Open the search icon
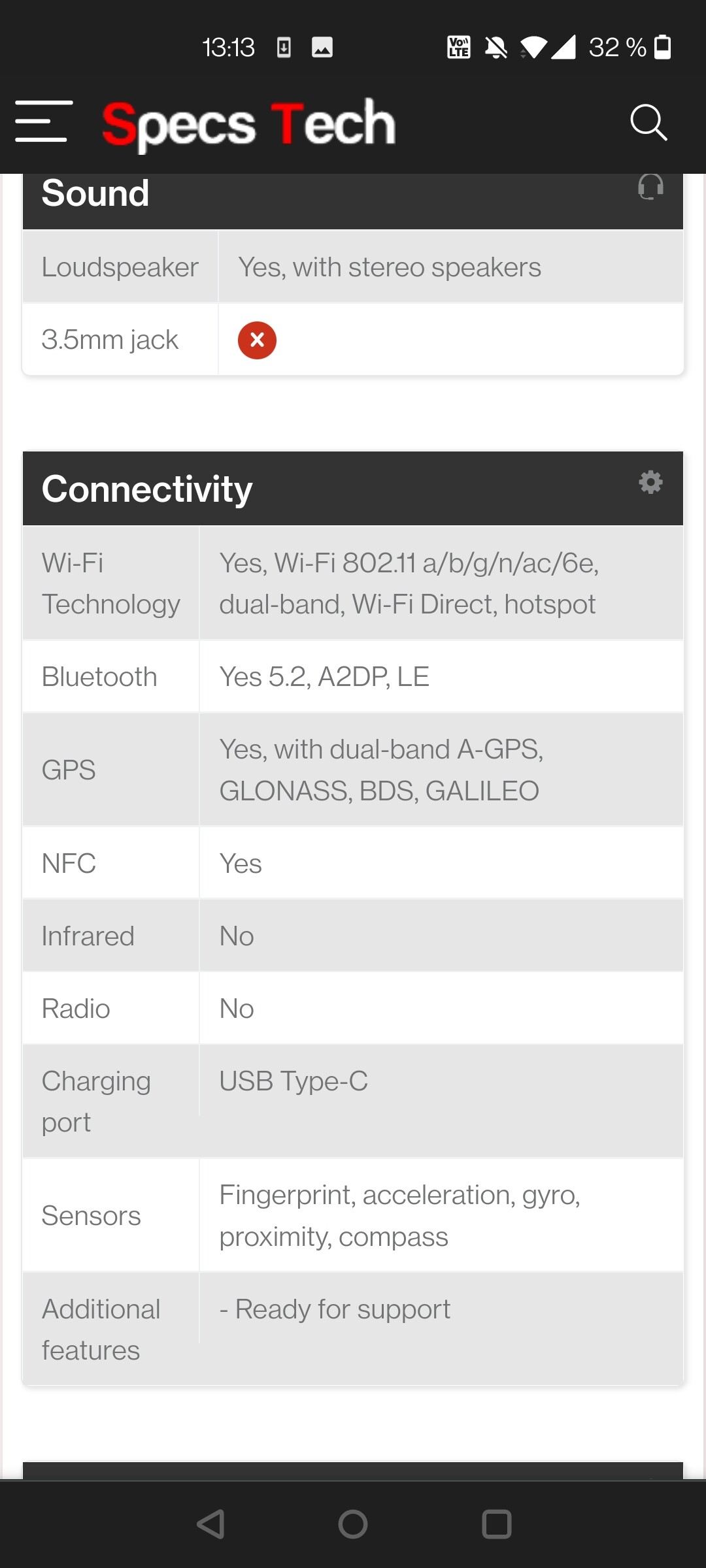 (x=648, y=122)
